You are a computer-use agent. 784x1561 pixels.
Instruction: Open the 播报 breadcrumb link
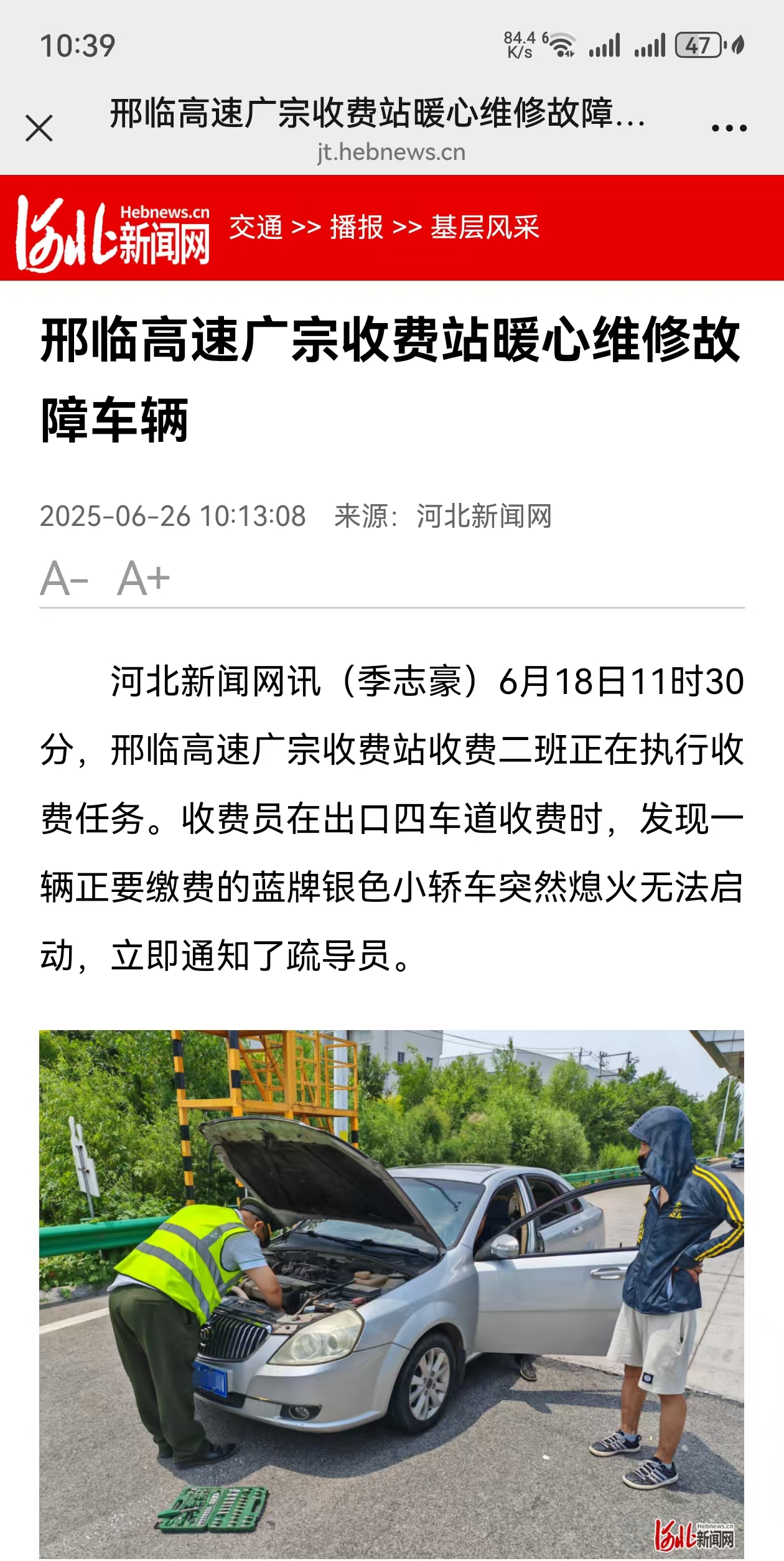pyautogui.click(x=357, y=227)
